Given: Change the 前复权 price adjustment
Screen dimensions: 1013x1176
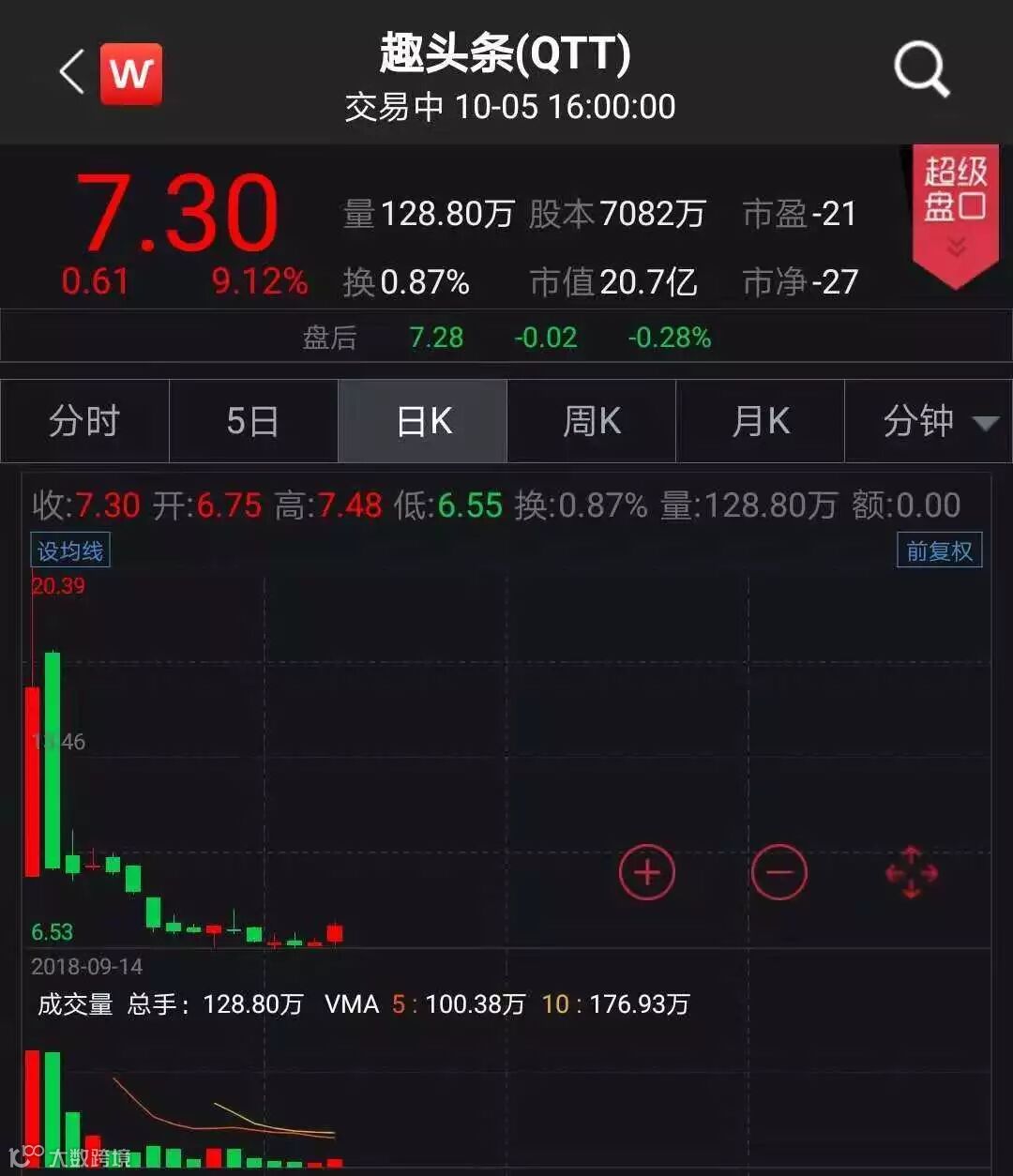Looking at the screenshot, I should 939,550.
